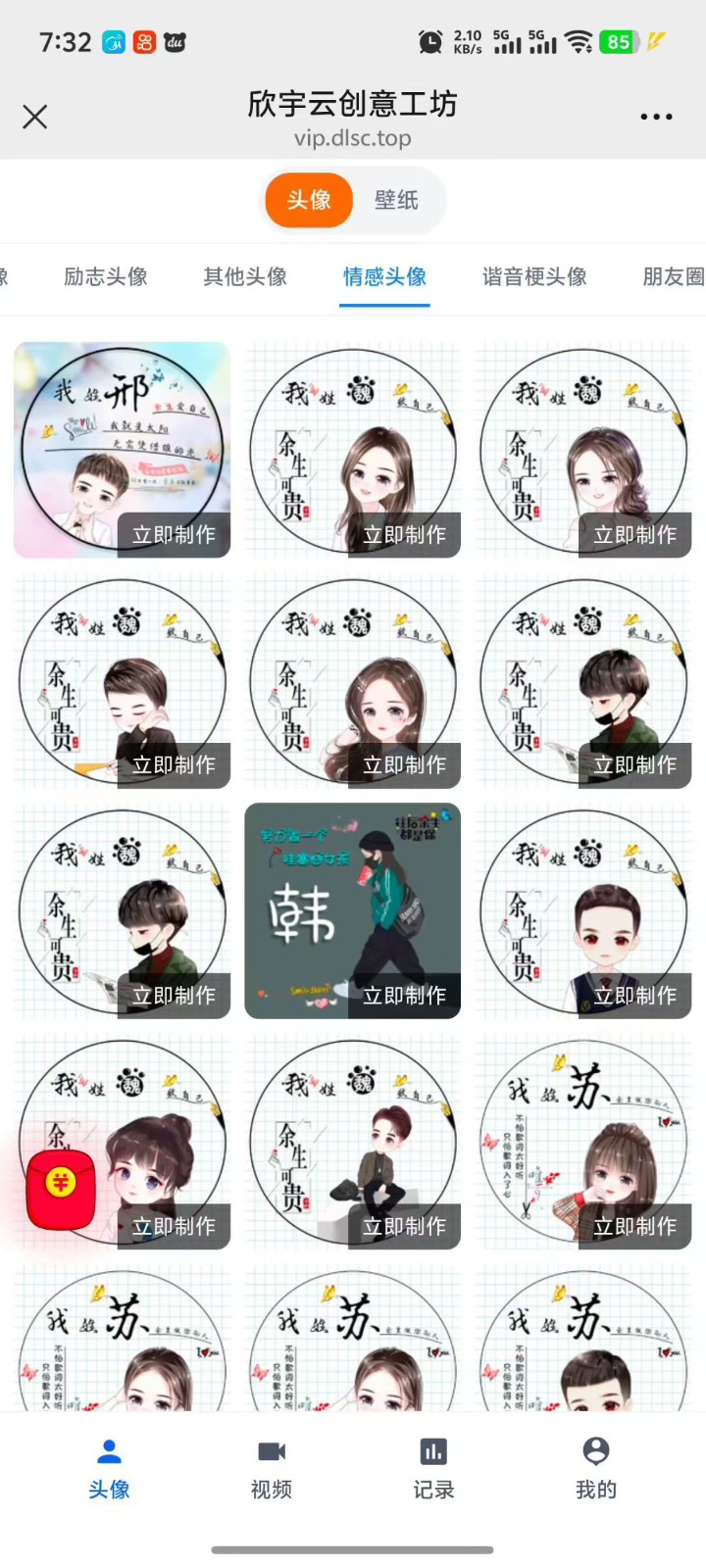Select the 谐音梗头像 category tab
The height and width of the screenshot is (1568, 706).
534,276
